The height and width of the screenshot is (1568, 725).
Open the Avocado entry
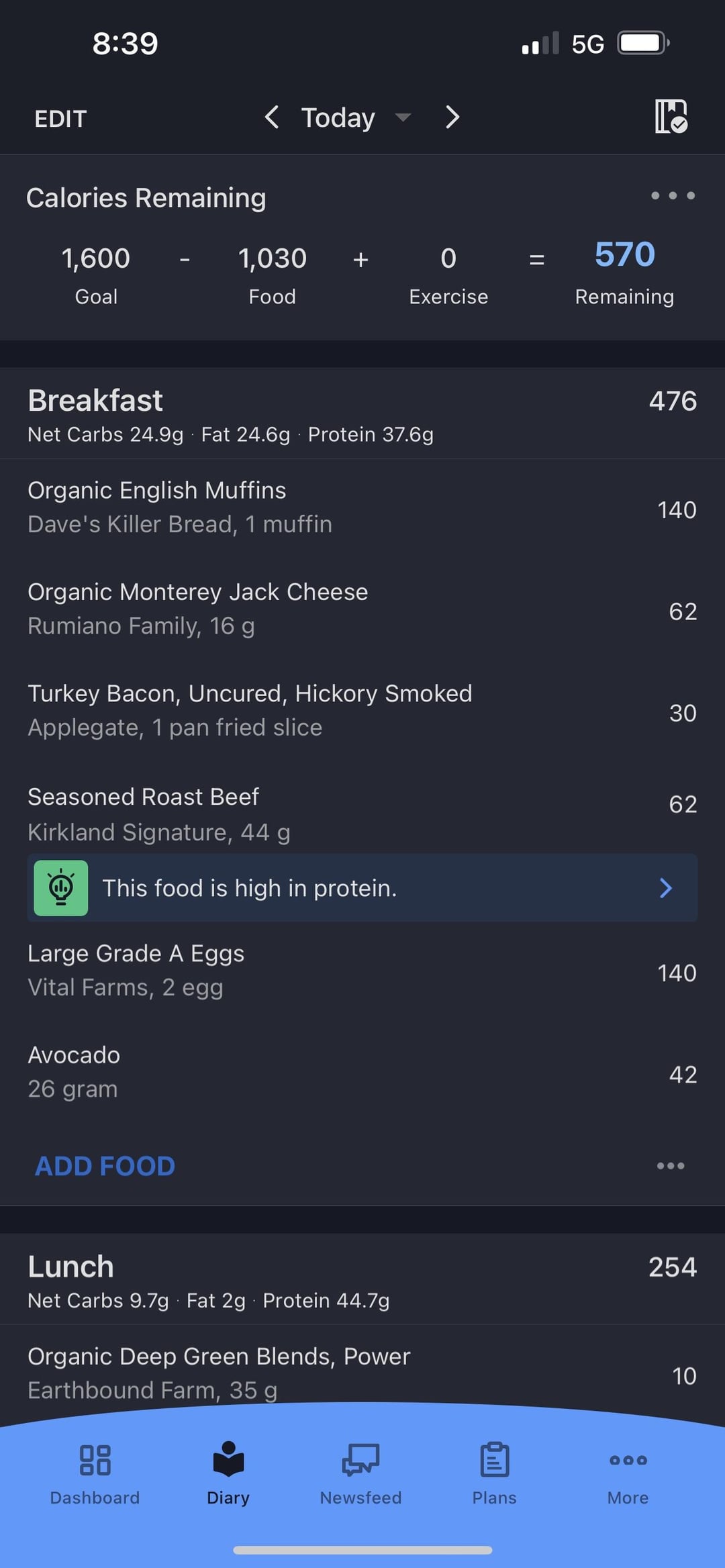(x=362, y=1072)
